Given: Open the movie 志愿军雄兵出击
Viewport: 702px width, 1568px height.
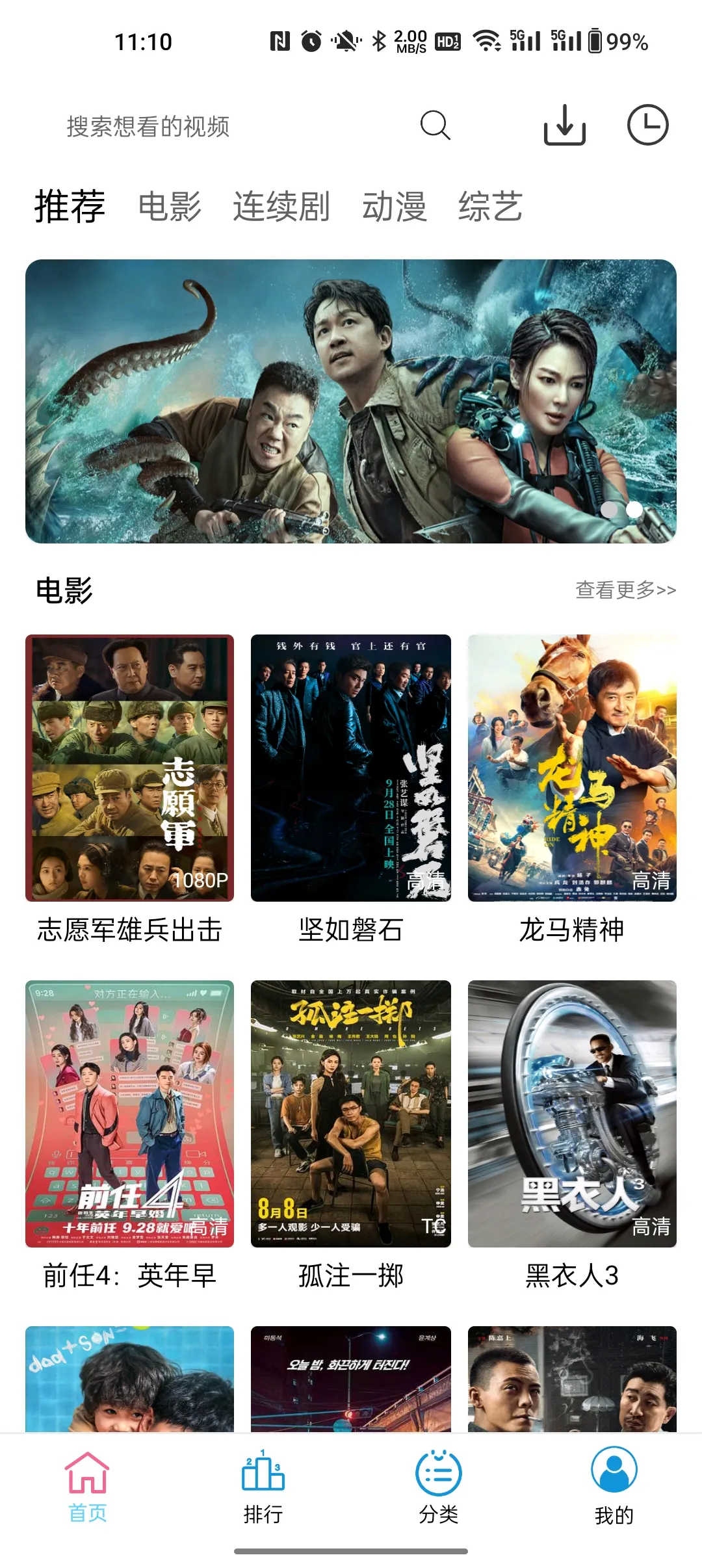Looking at the screenshot, I should coord(129,768).
